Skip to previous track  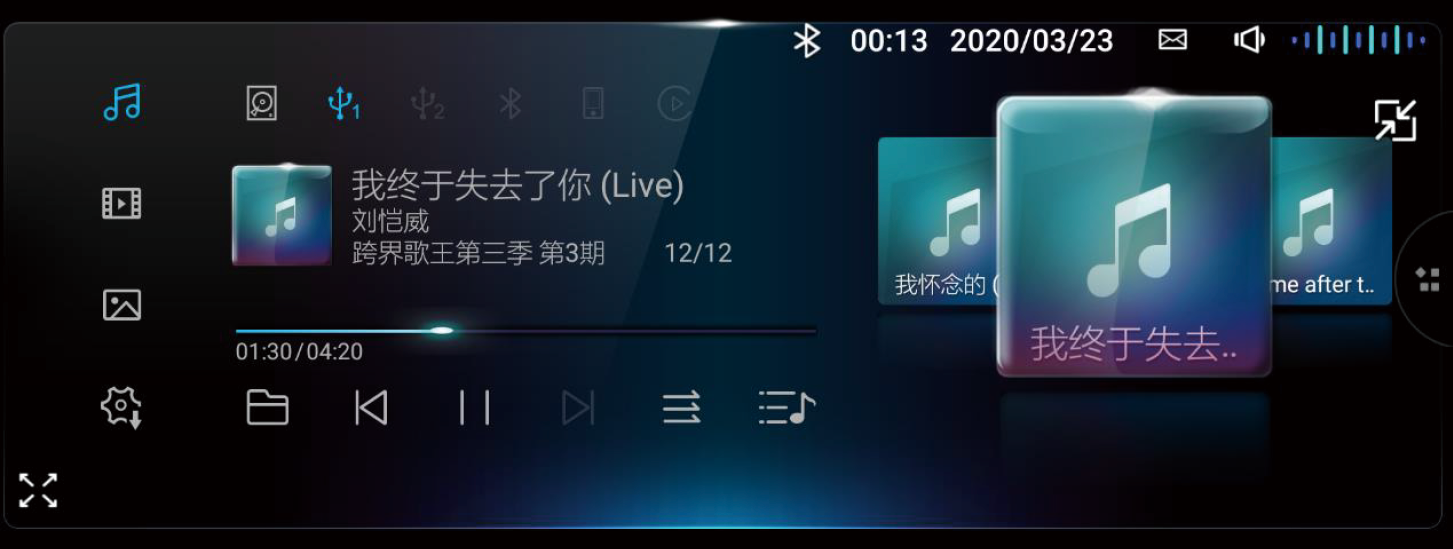point(371,408)
